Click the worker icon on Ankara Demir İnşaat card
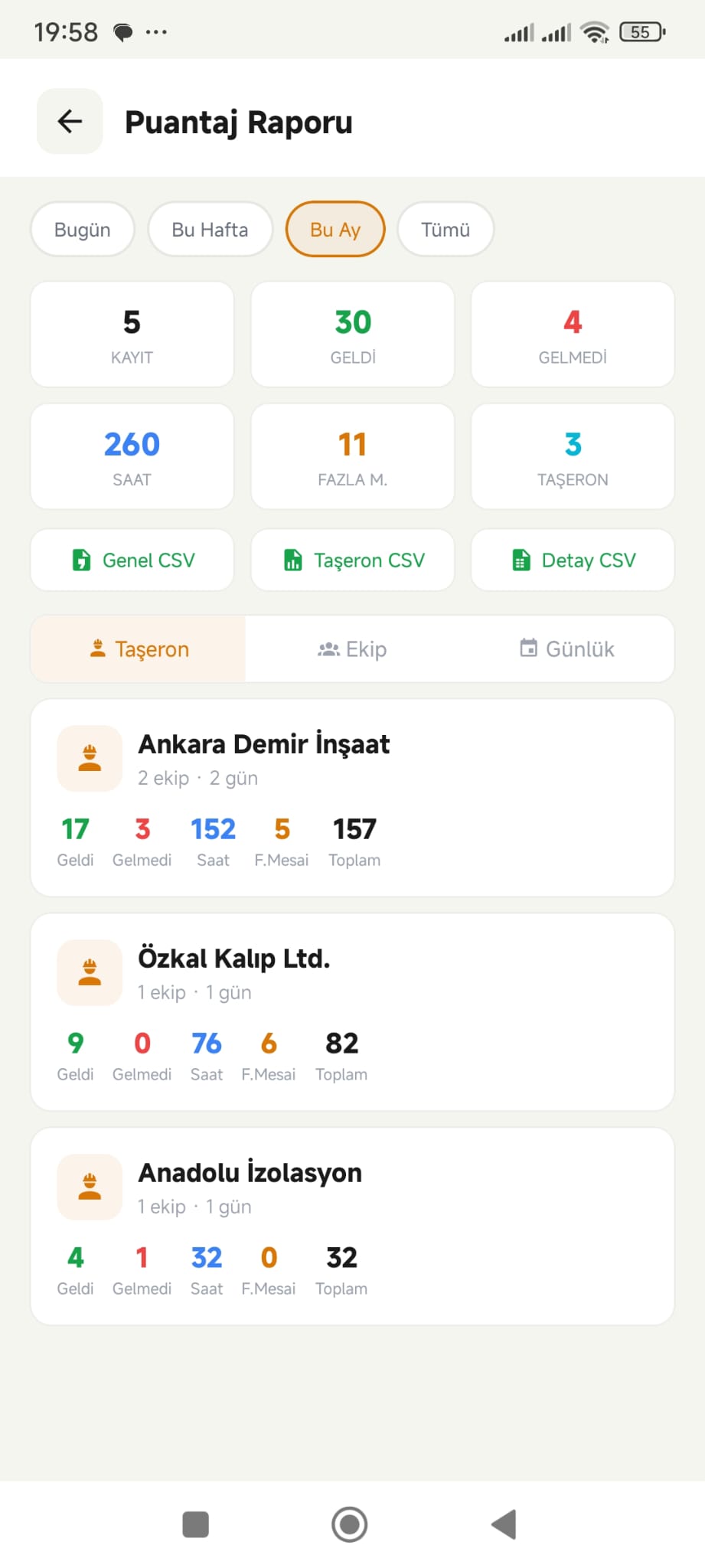705x1568 pixels. [x=89, y=758]
